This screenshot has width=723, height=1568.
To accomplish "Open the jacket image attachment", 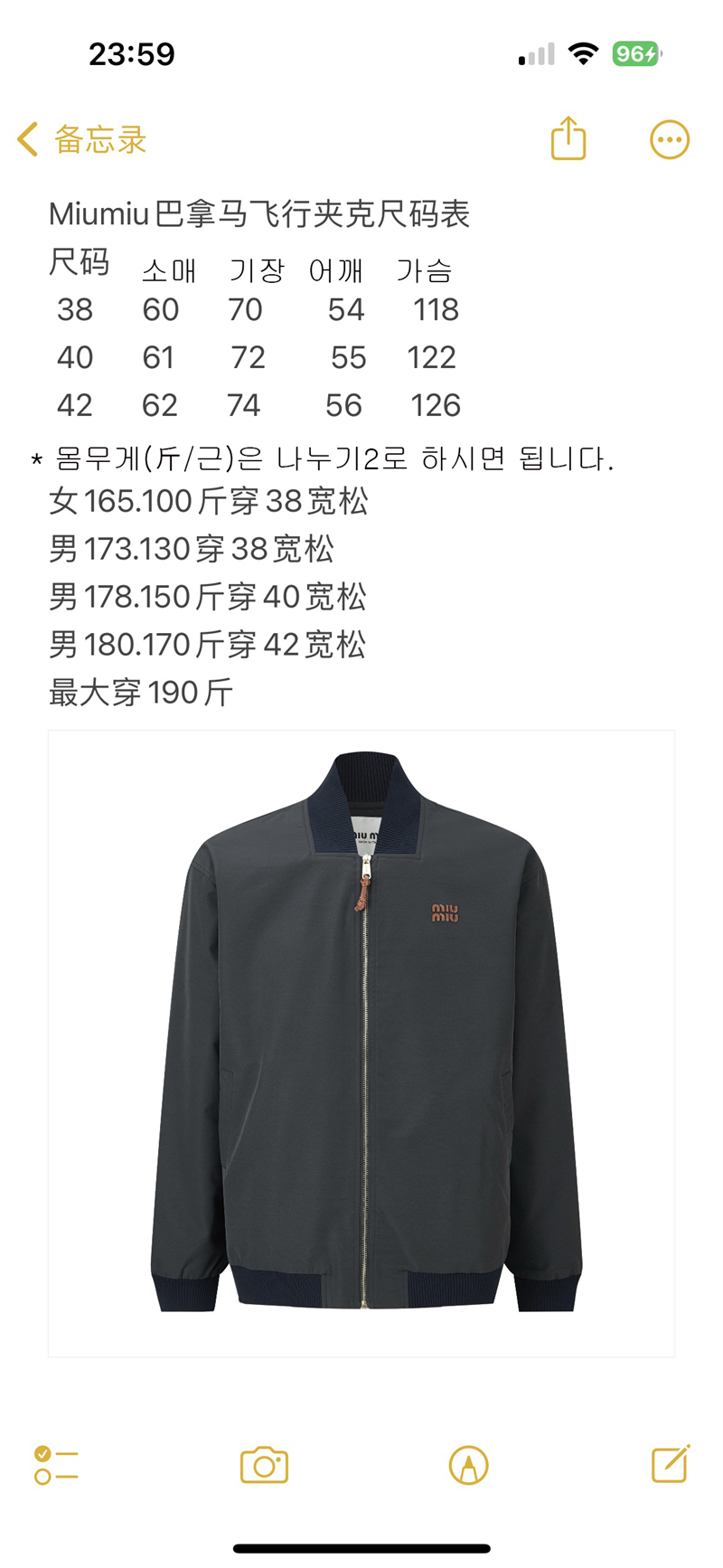I will [361, 1044].
